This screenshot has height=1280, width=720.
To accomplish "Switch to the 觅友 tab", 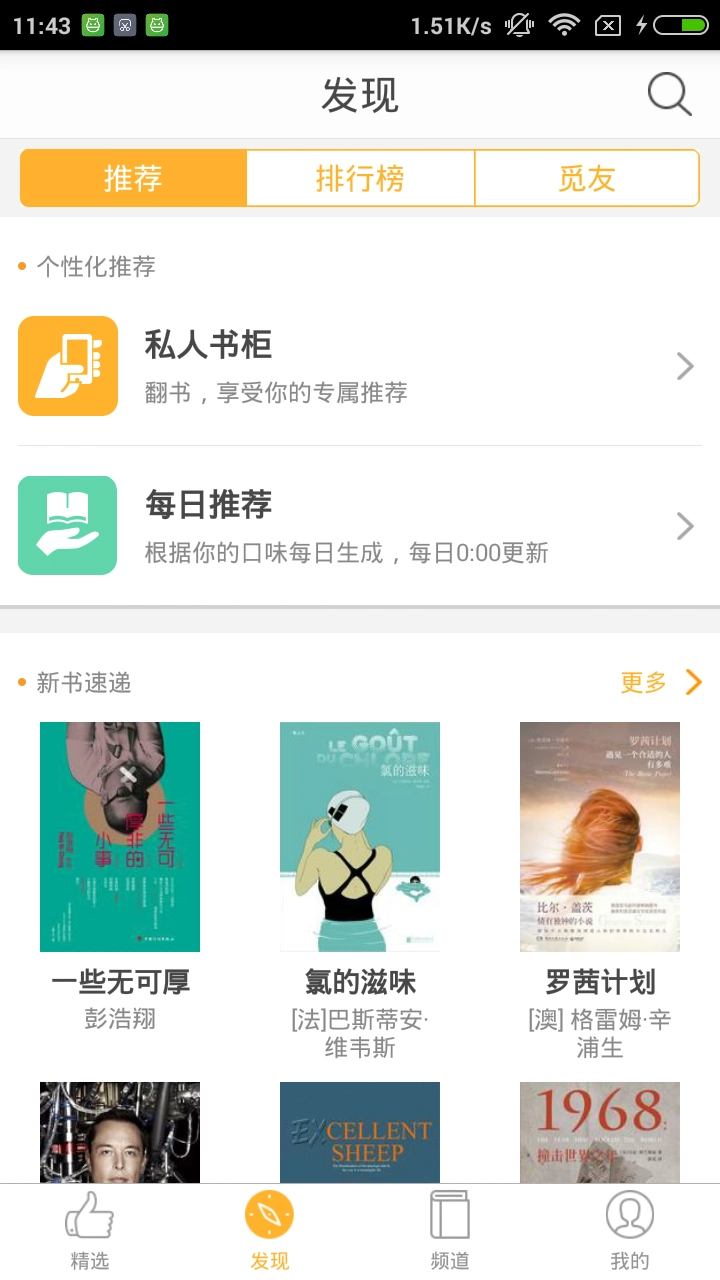I will 586,177.
